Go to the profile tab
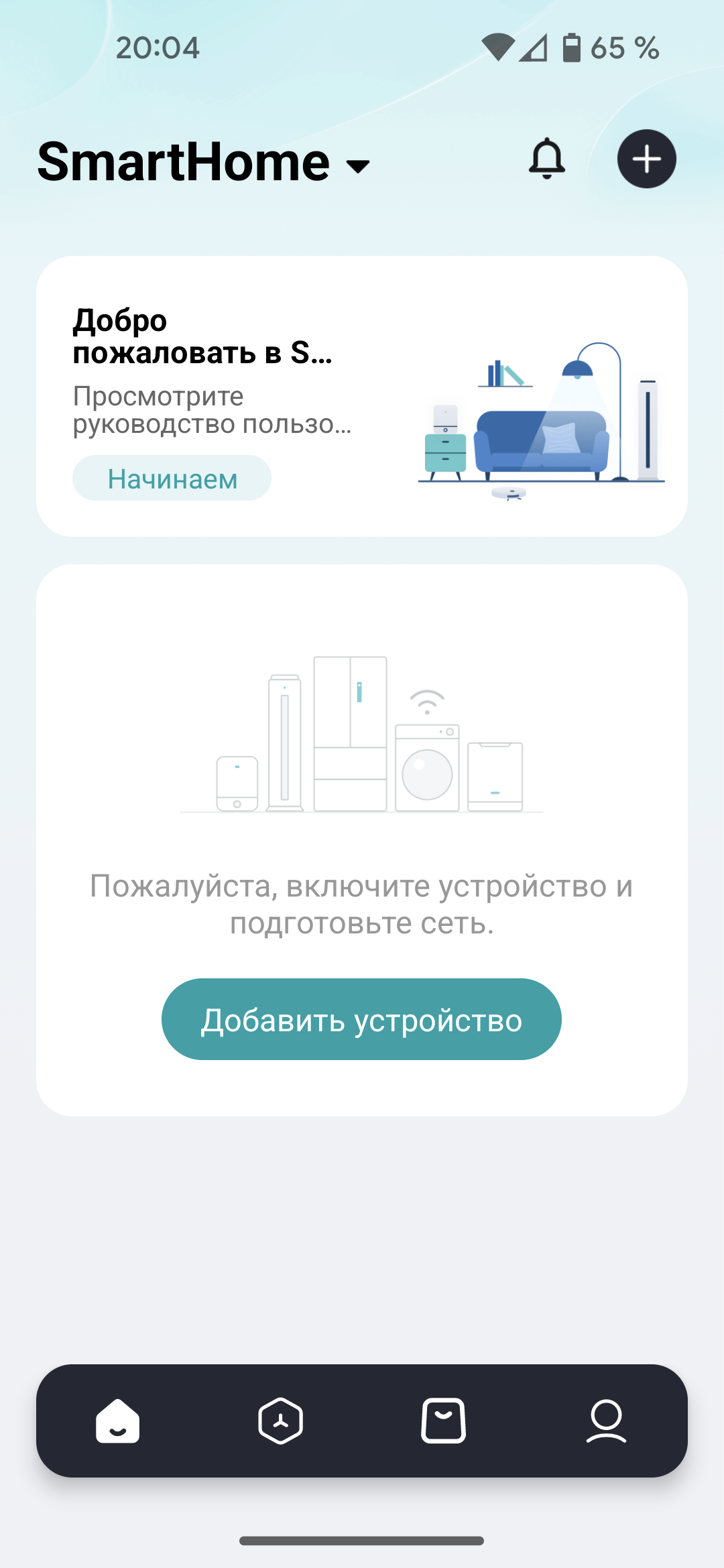The image size is (724, 1568). [606, 1421]
